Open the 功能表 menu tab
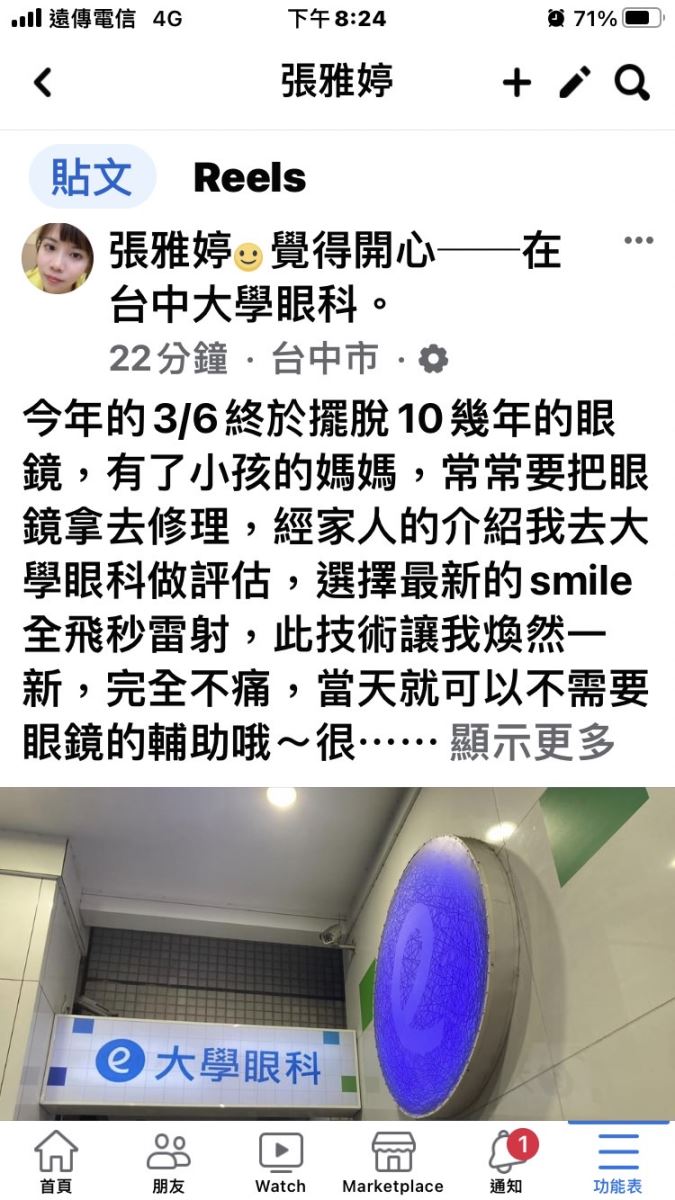Screen dimensions: 675x1200 (617, 1162)
